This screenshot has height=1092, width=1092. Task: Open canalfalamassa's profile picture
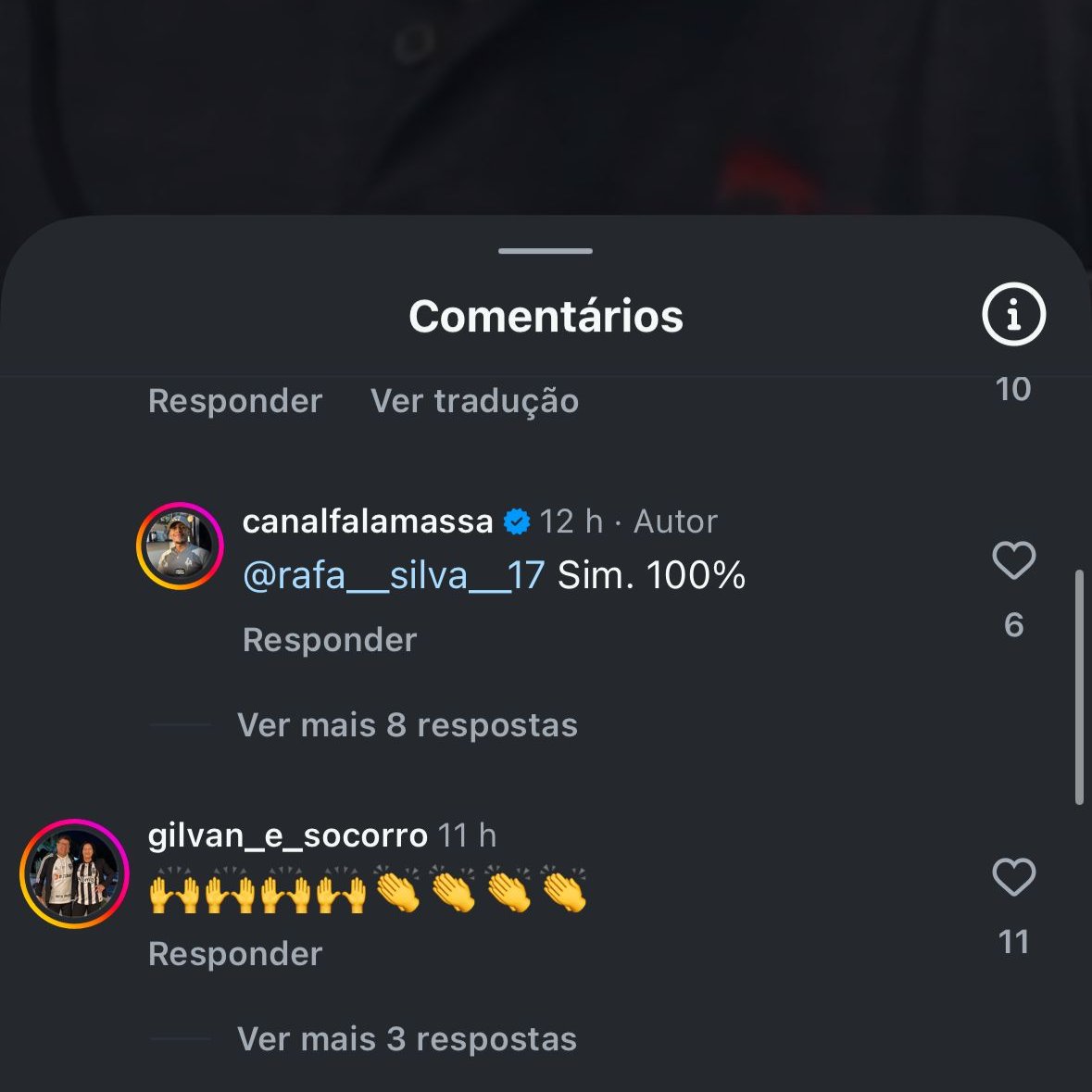click(x=180, y=546)
